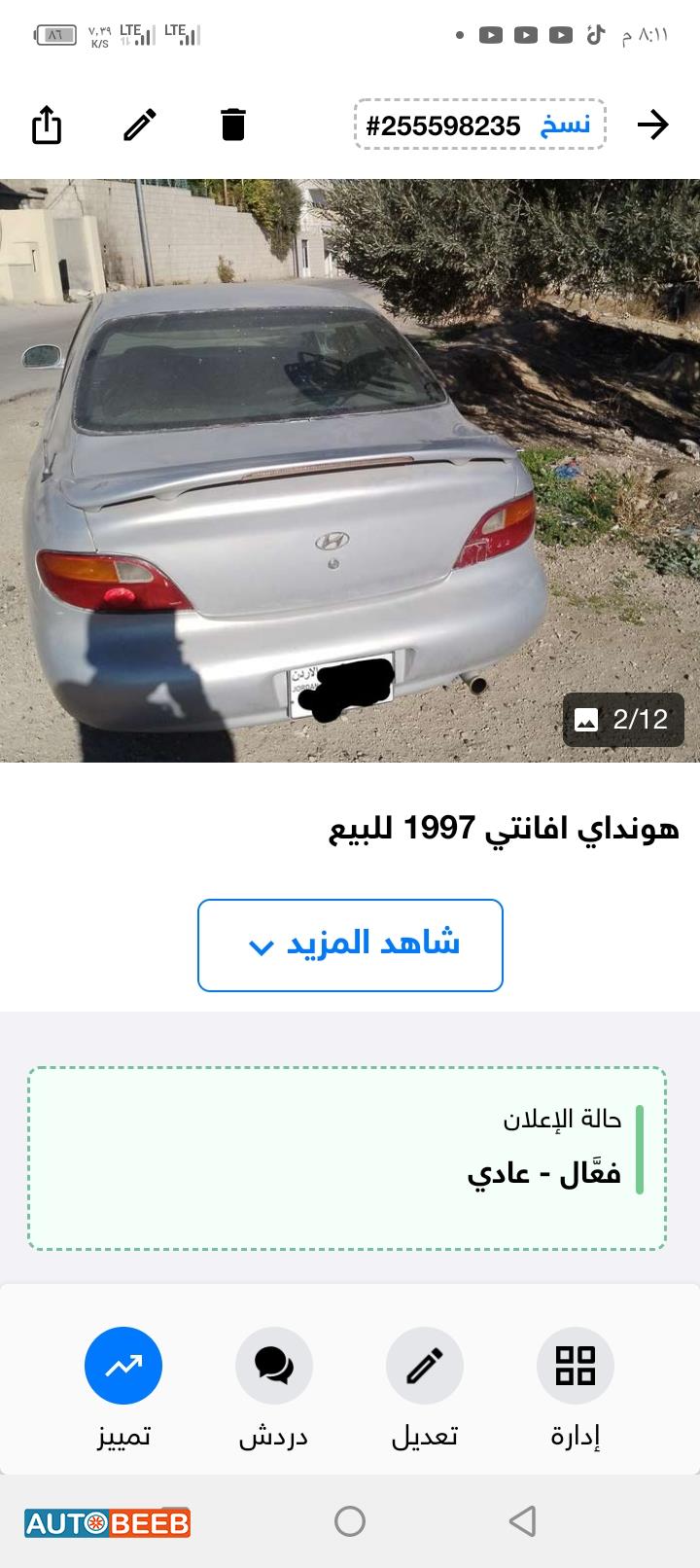Open دردش chat
Screen dimensions: 700x1568
point(274,1367)
